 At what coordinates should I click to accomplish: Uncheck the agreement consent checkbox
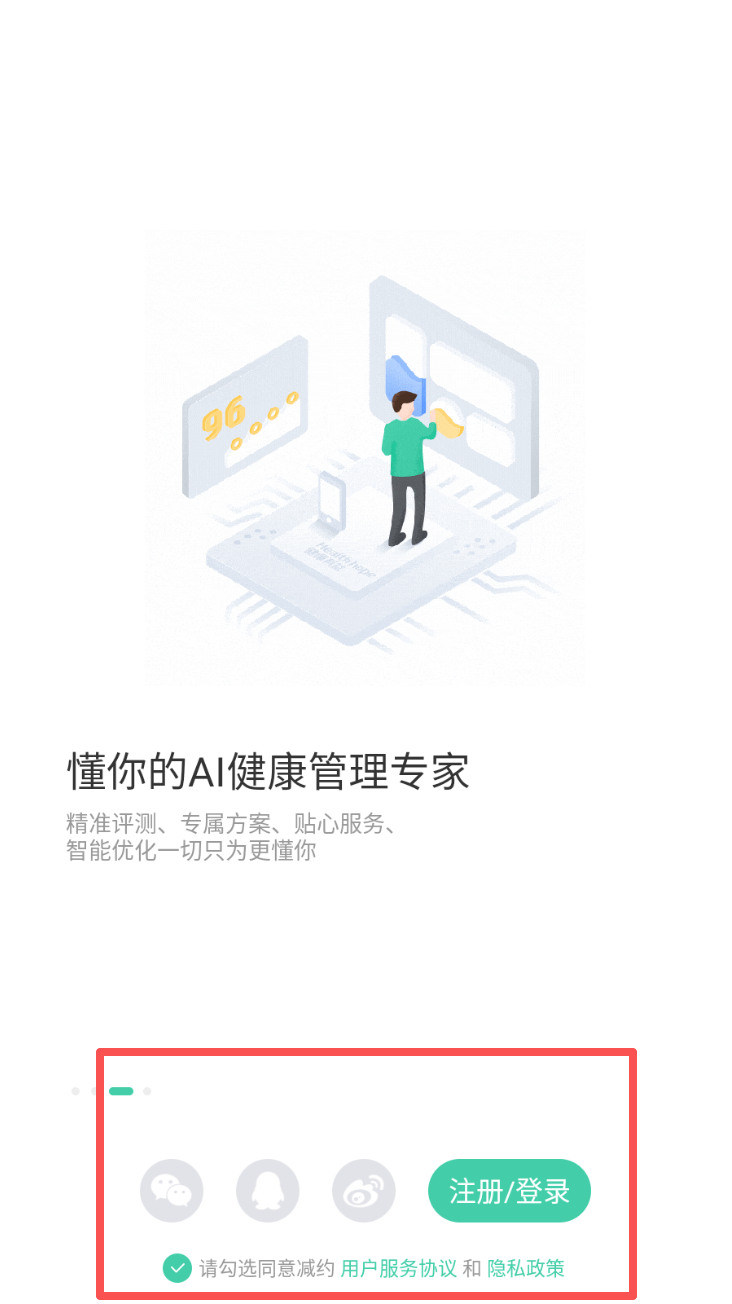click(x=177, y=1268)
